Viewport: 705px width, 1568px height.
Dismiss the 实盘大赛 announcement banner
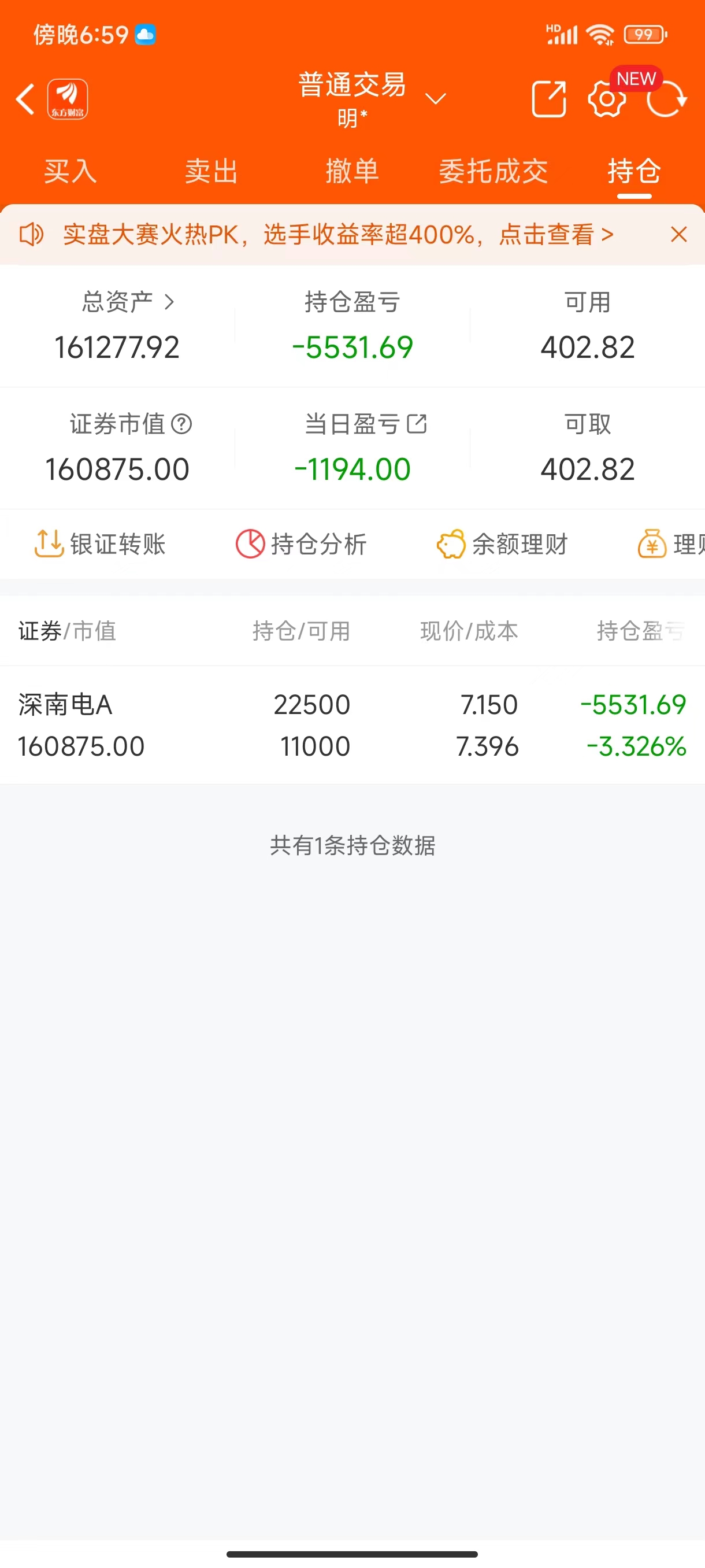[x=679, y=234]
